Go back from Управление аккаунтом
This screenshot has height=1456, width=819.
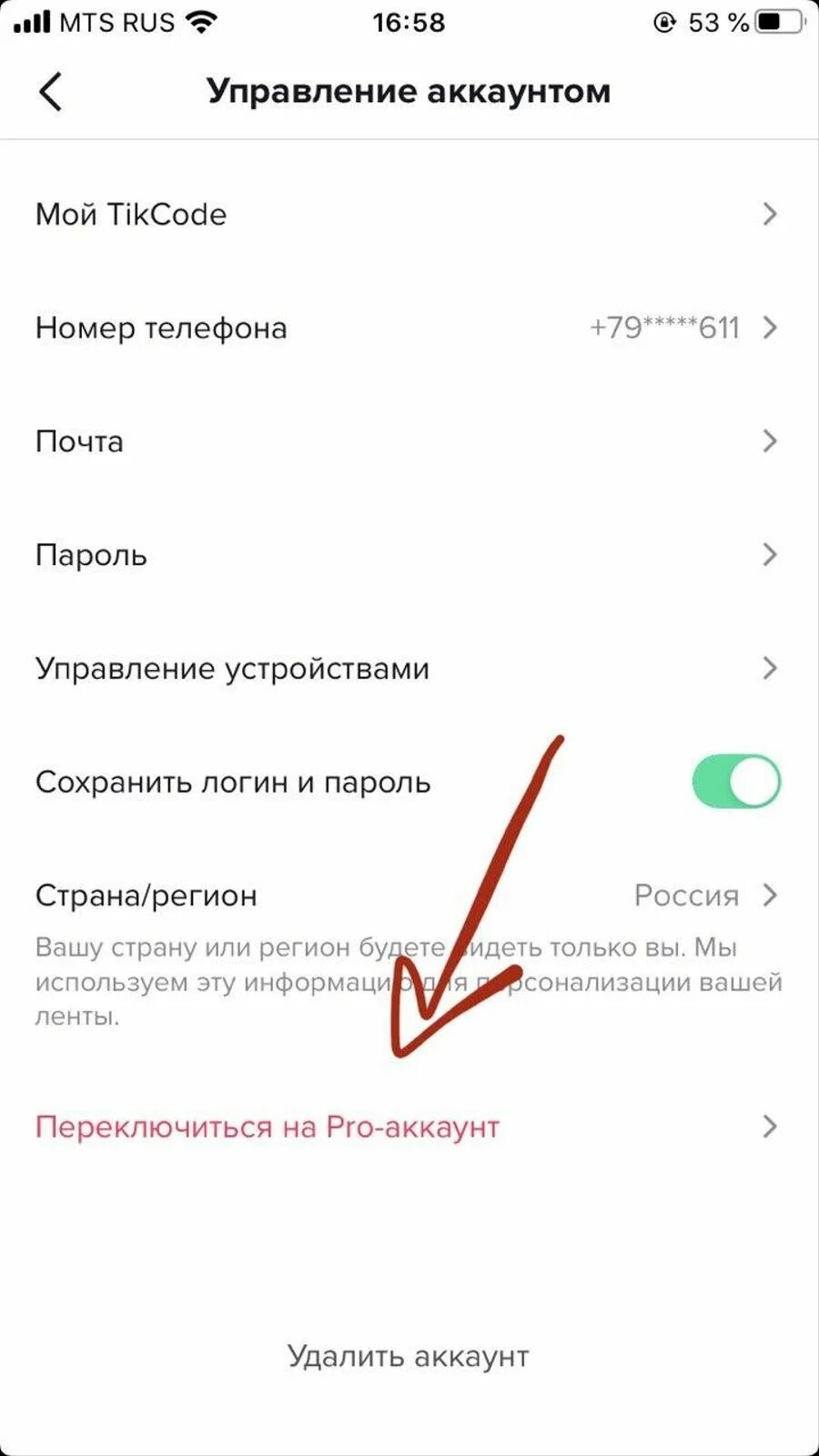coord(51,92)
